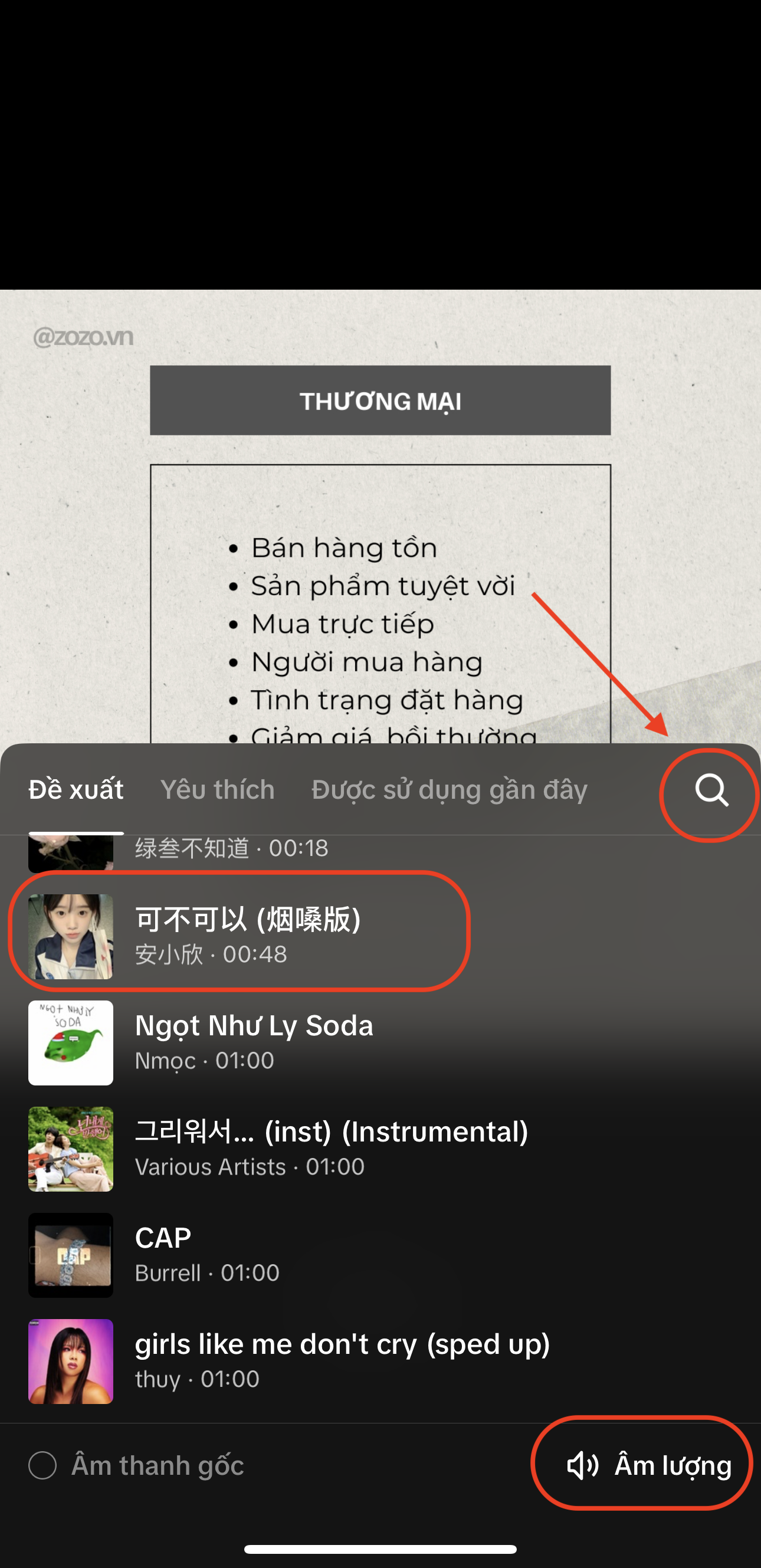This screenshot has height=1568, width=761.
Task: Select the song by 绿叁不知道
Action: click(x=231, y=848)
